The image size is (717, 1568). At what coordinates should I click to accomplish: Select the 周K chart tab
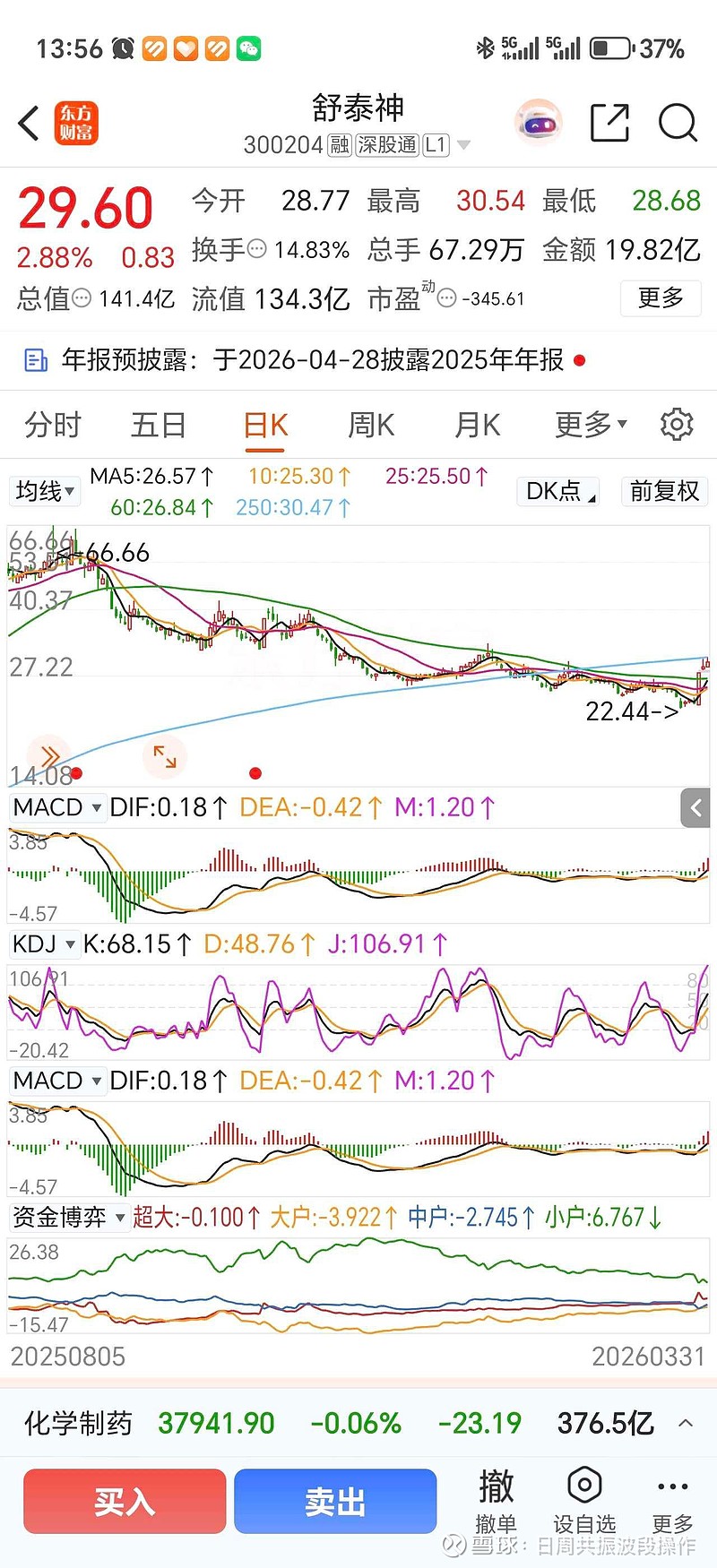coord(371,424)
